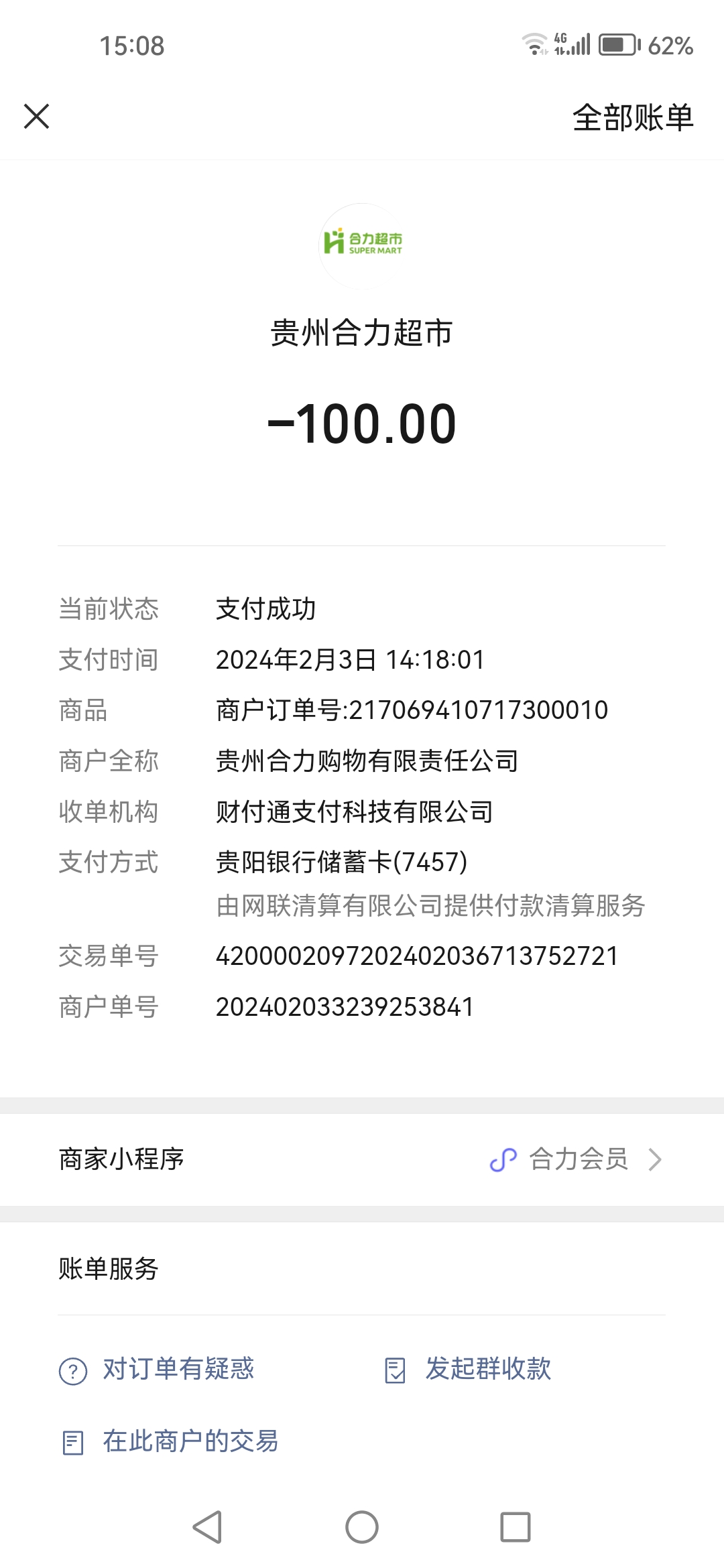This screenshot has height=1568, width=724.
Task: Close the bill detail page
Action: pos(37,116)
